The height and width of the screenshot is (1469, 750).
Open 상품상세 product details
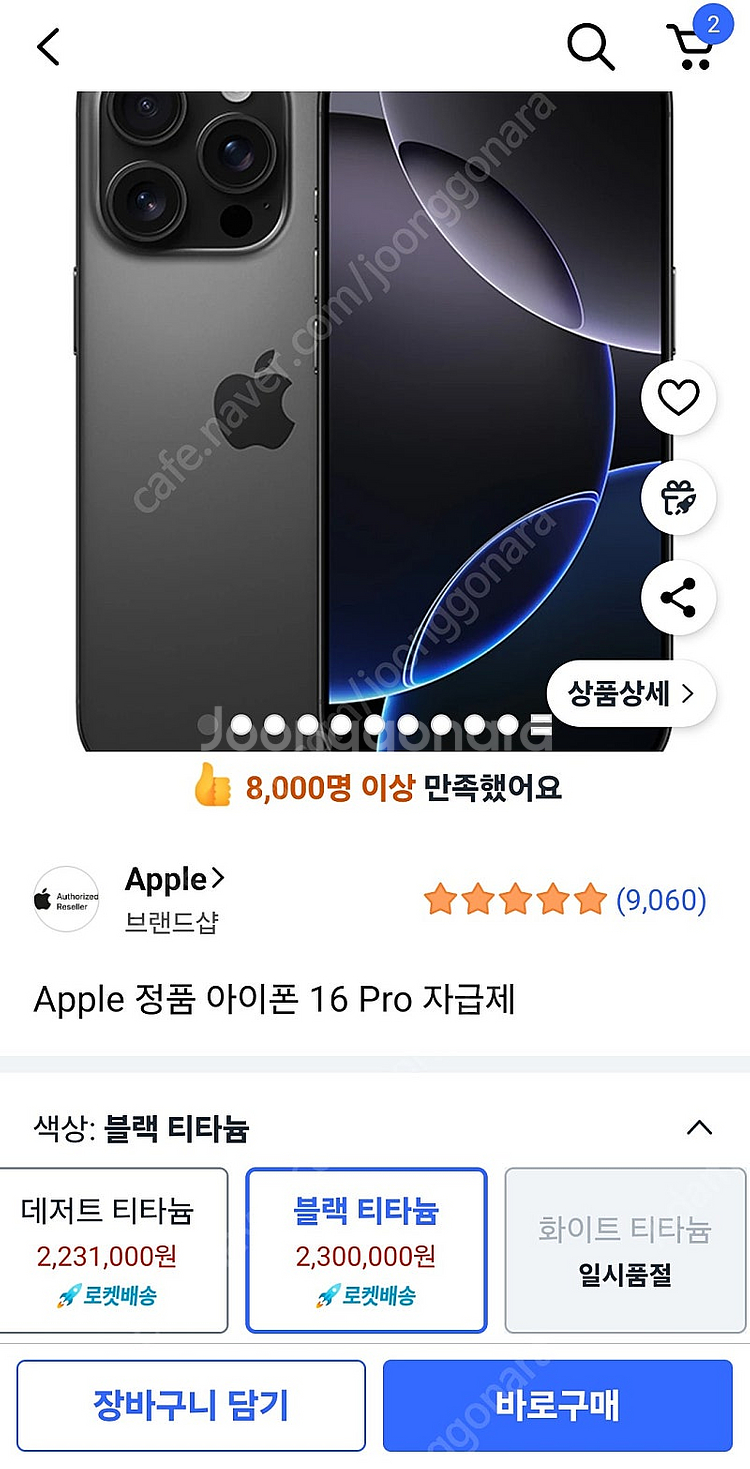point(631,694)
